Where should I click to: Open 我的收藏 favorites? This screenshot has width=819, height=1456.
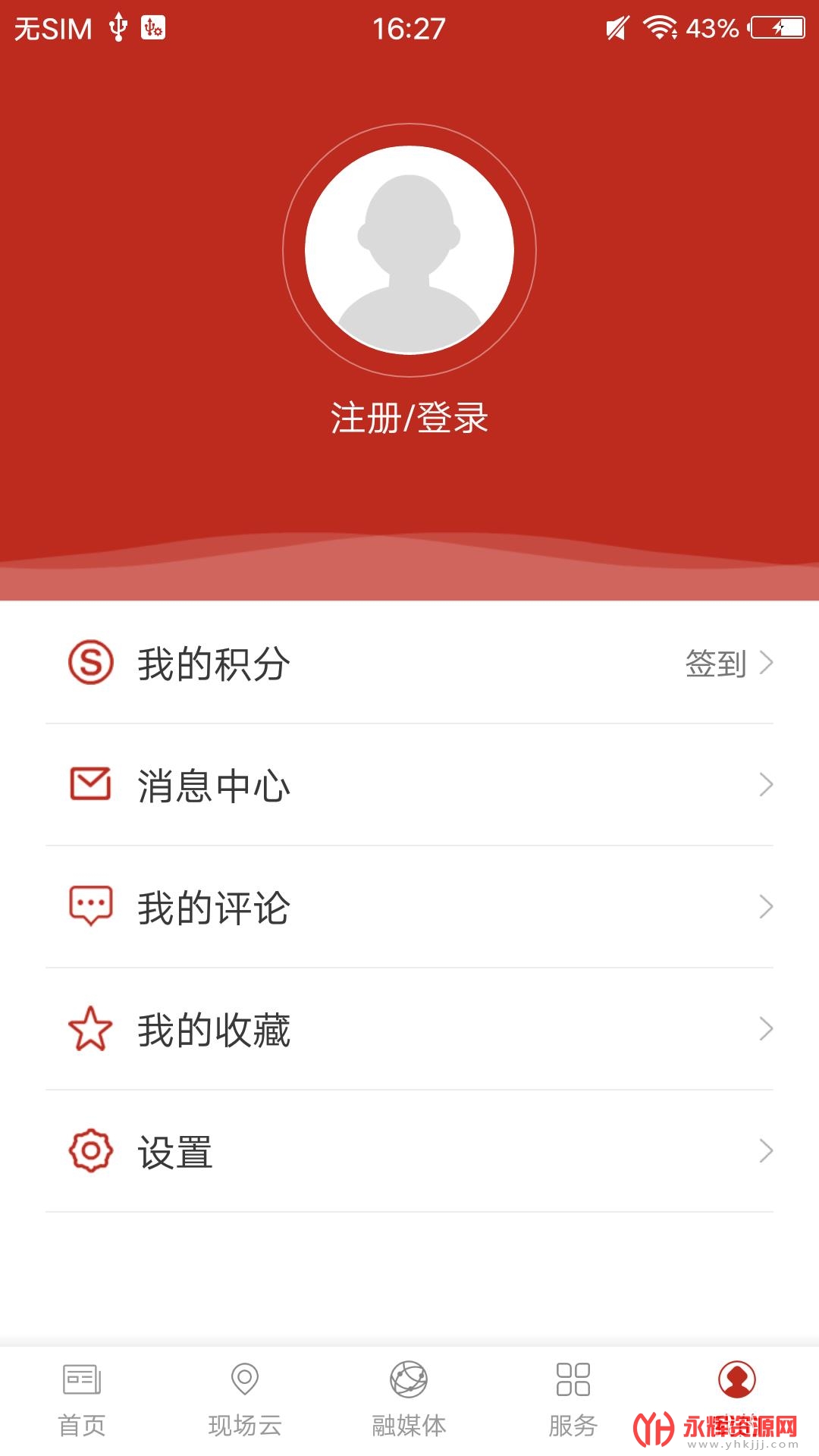409,1029
